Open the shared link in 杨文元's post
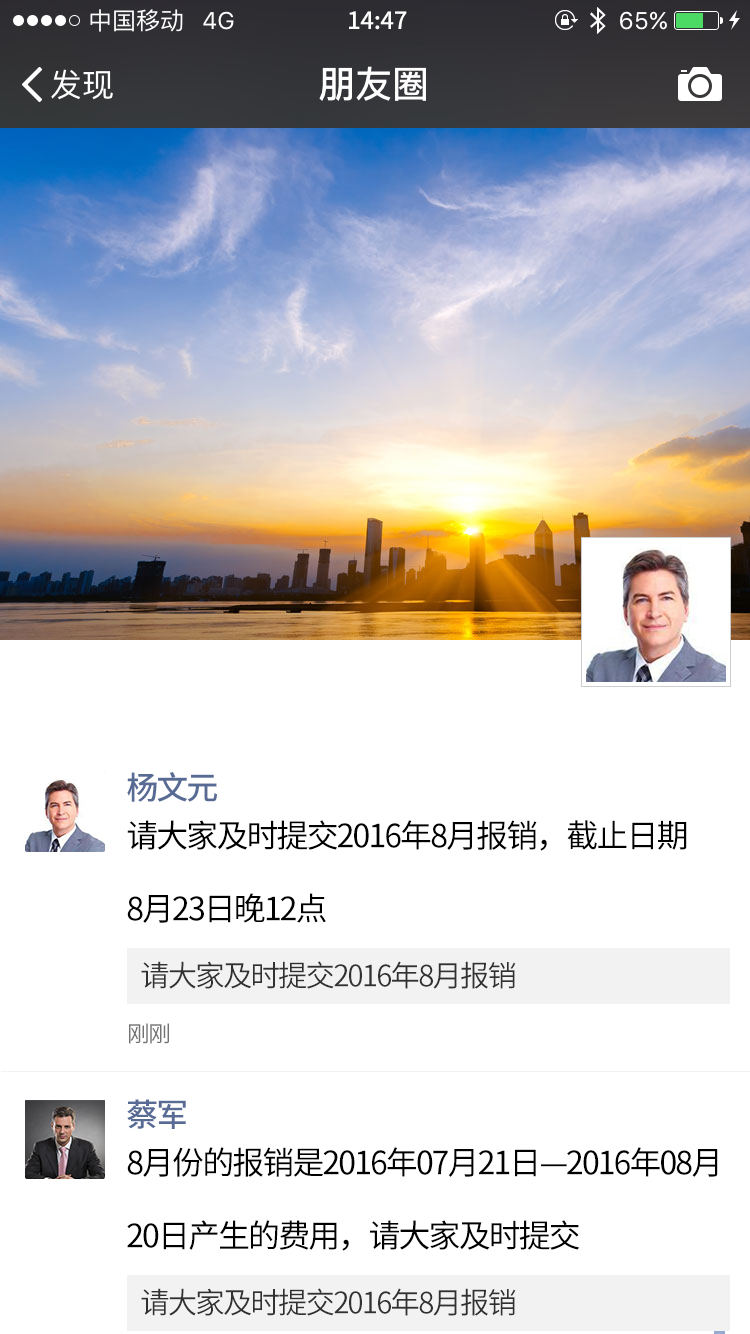This screenshot has width=750, height=1334. click(x=428, y=976)
